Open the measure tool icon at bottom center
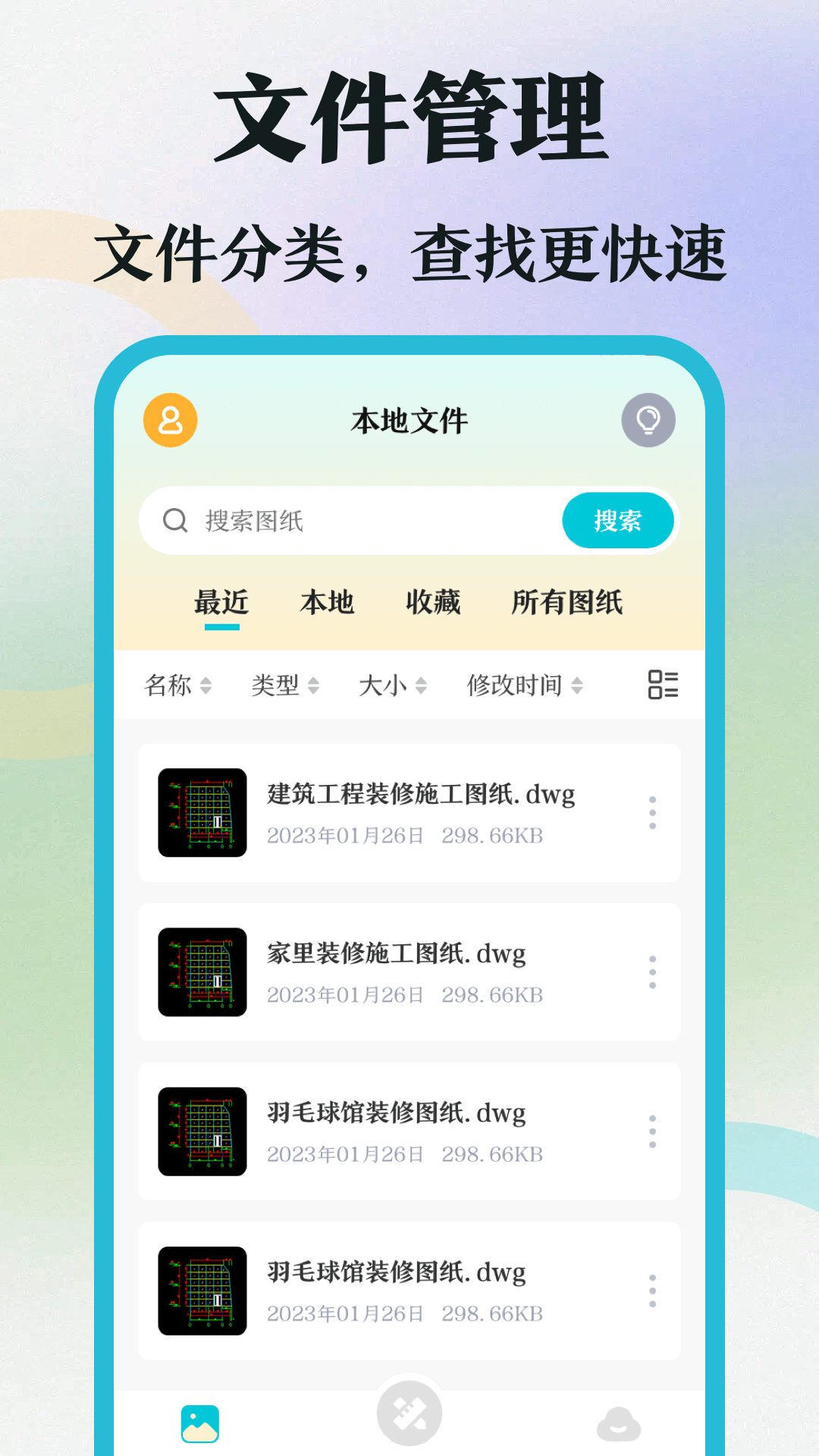 (409, 1412)
